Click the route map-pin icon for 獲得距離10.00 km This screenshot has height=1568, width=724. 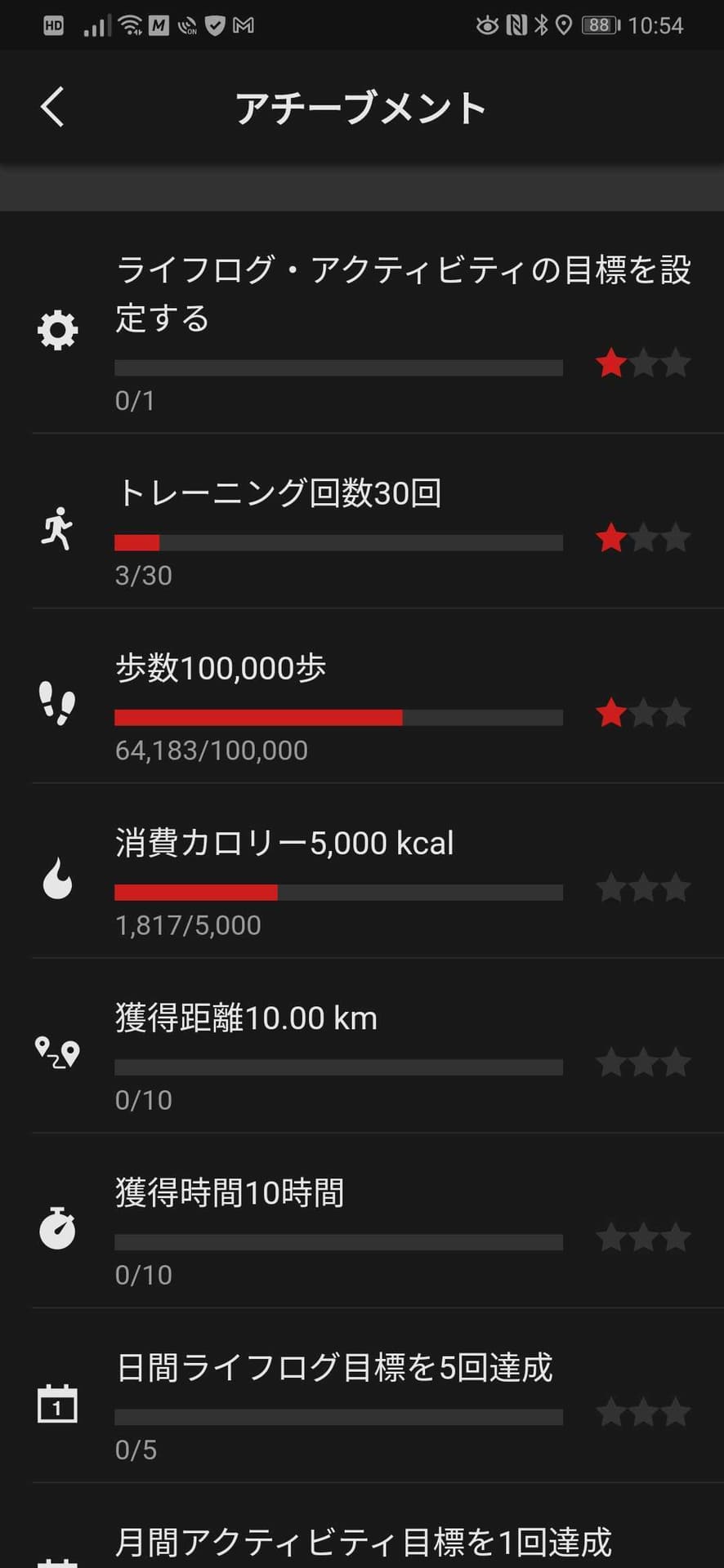(x=56, y=1053)
